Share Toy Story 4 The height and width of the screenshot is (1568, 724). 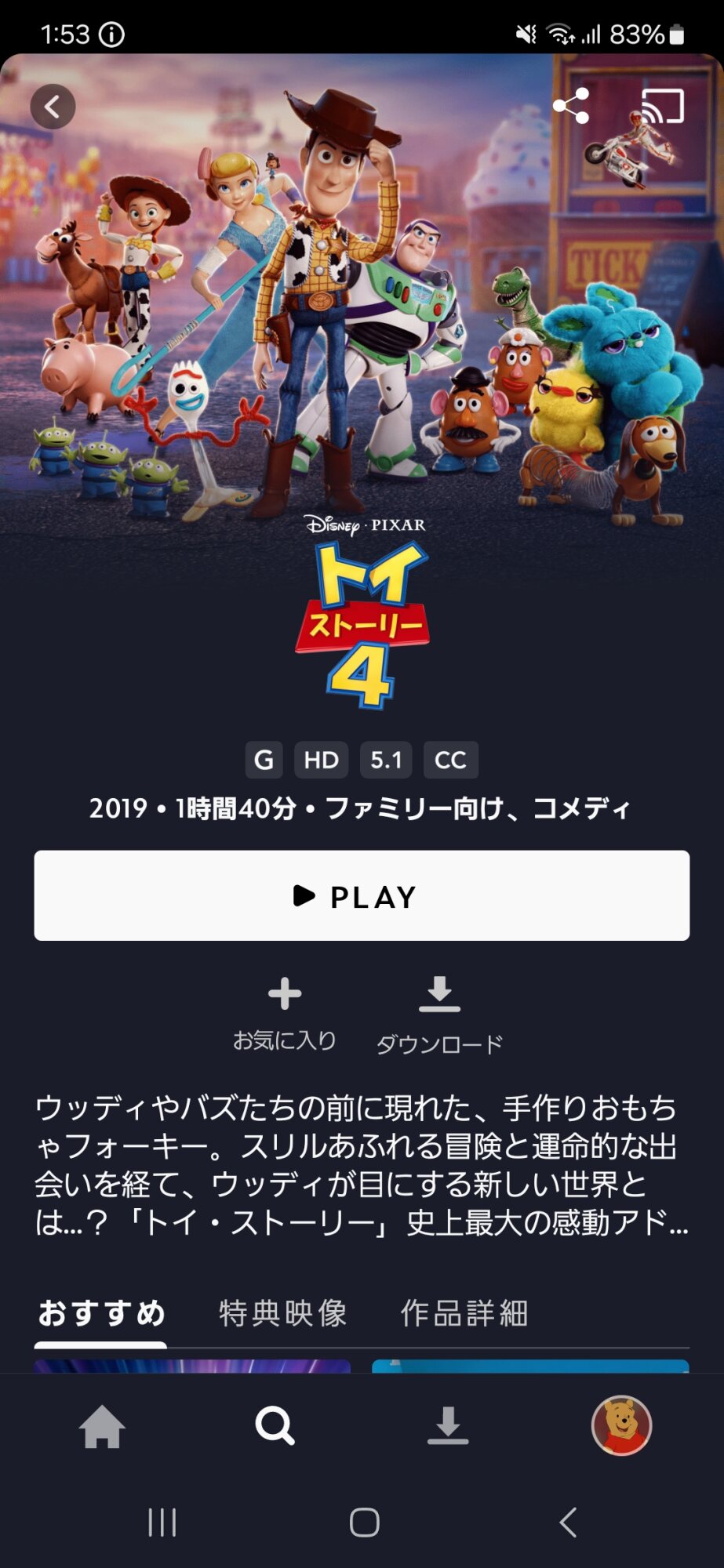pyautogui.click(x=571, y=106)
